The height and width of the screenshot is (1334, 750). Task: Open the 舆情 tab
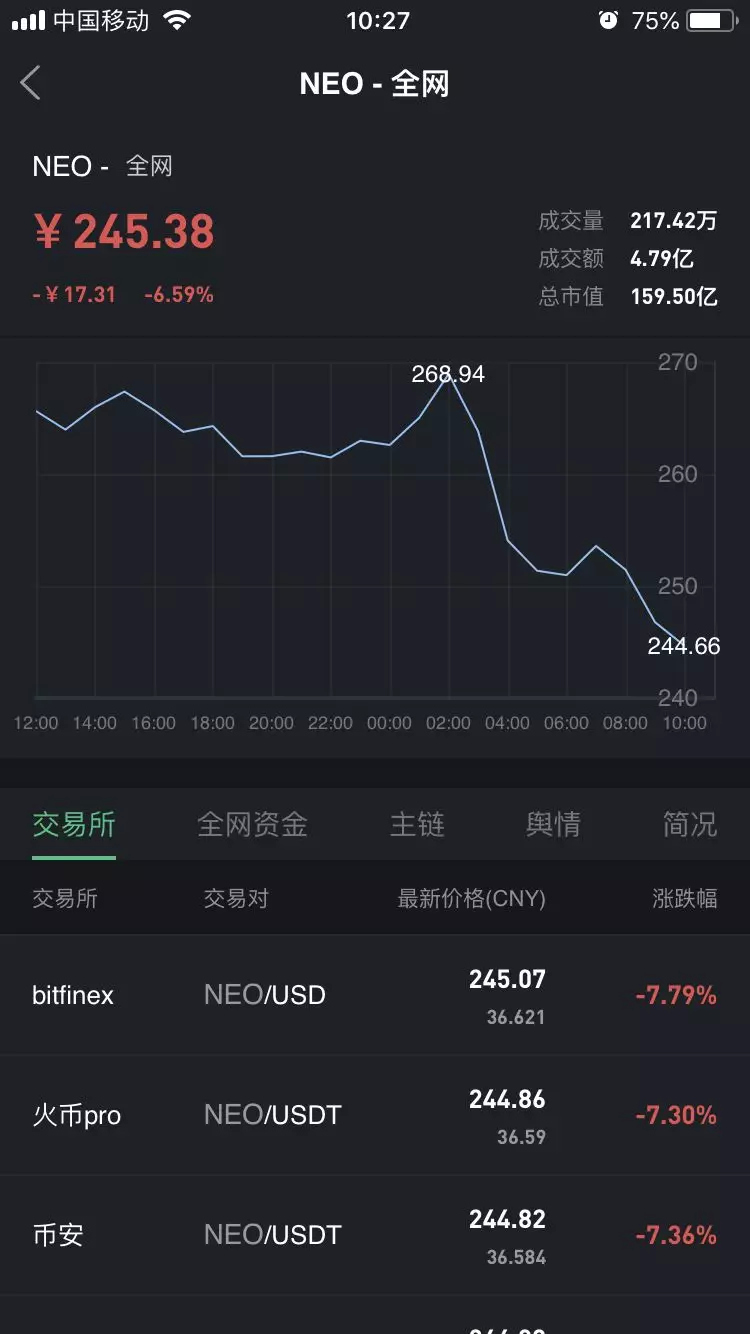click(553, 825)
